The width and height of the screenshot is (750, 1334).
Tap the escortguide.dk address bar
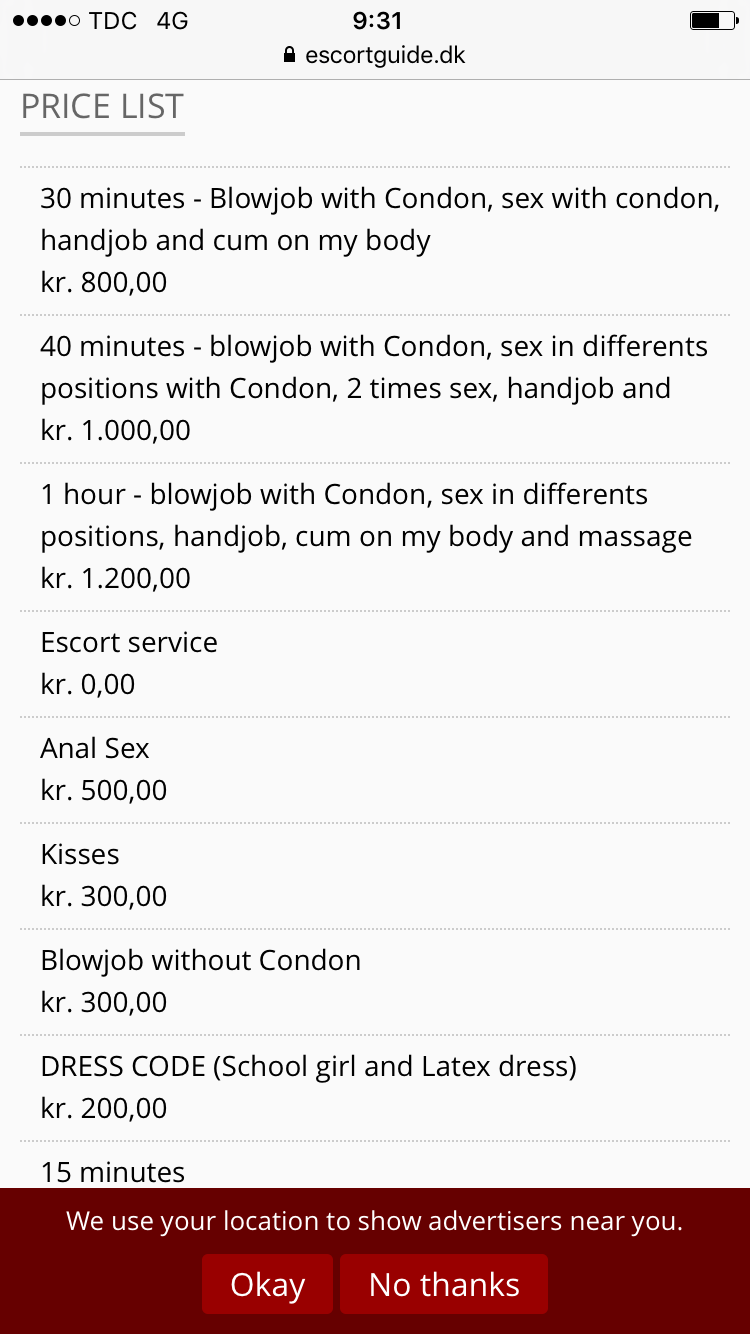(375, 55)
